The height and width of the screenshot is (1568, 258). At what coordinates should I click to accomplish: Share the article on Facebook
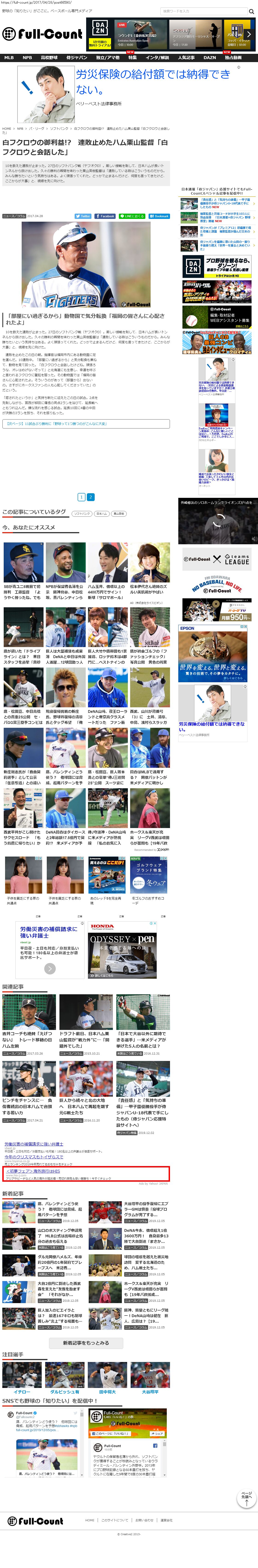click(105, 216)
